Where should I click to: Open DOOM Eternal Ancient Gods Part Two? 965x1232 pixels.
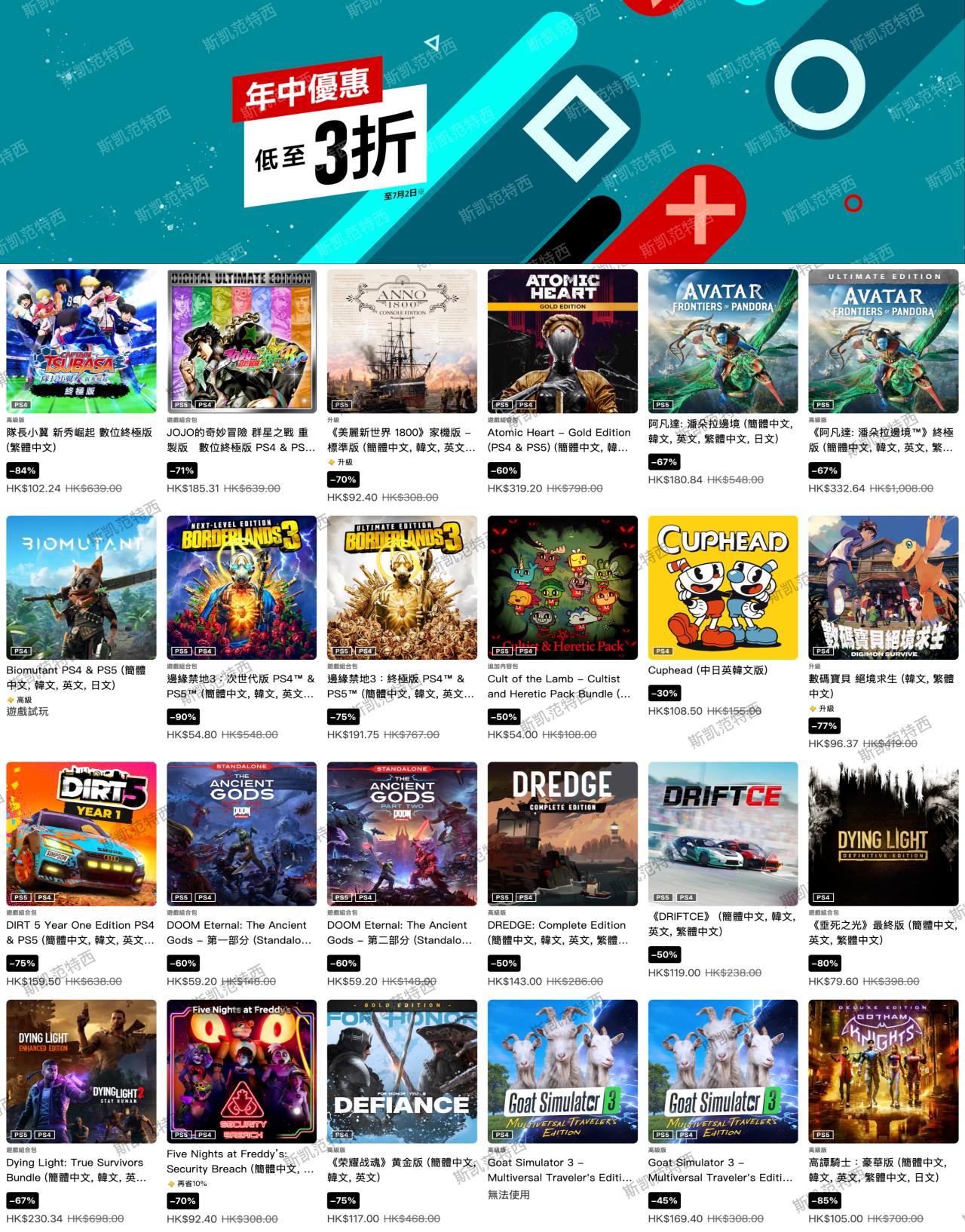pos(402,833)
